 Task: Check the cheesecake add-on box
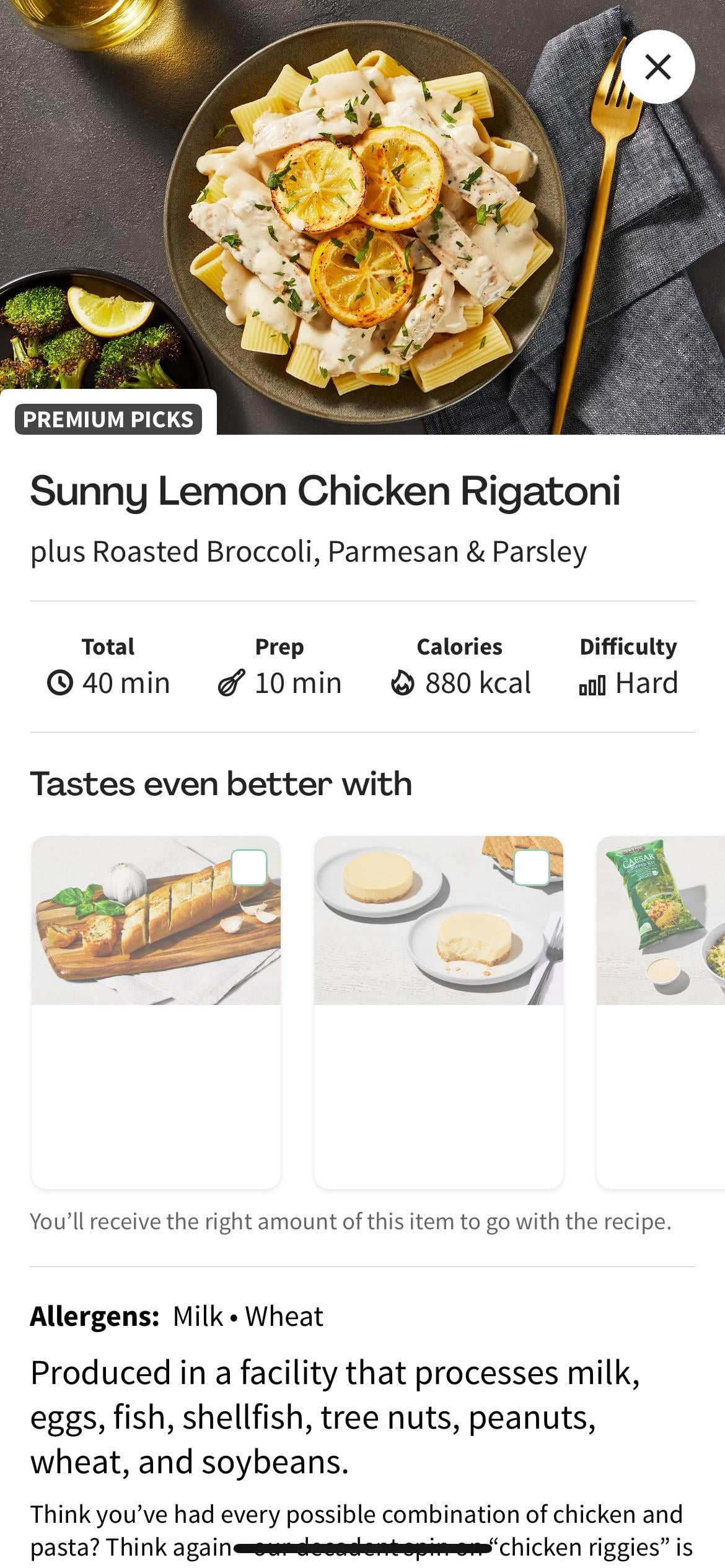tap(532, 867)
